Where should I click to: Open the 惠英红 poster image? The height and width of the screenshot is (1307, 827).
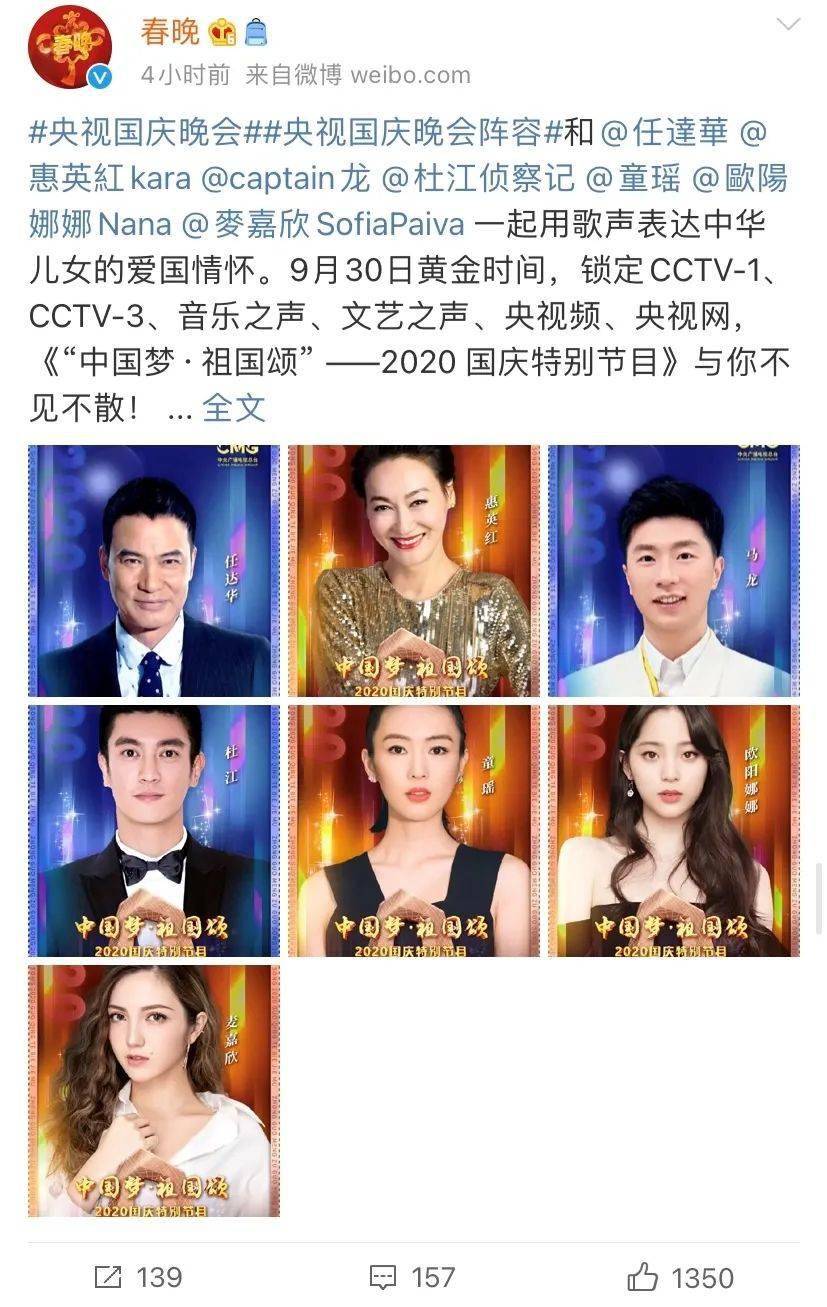(x=414, y=571)
